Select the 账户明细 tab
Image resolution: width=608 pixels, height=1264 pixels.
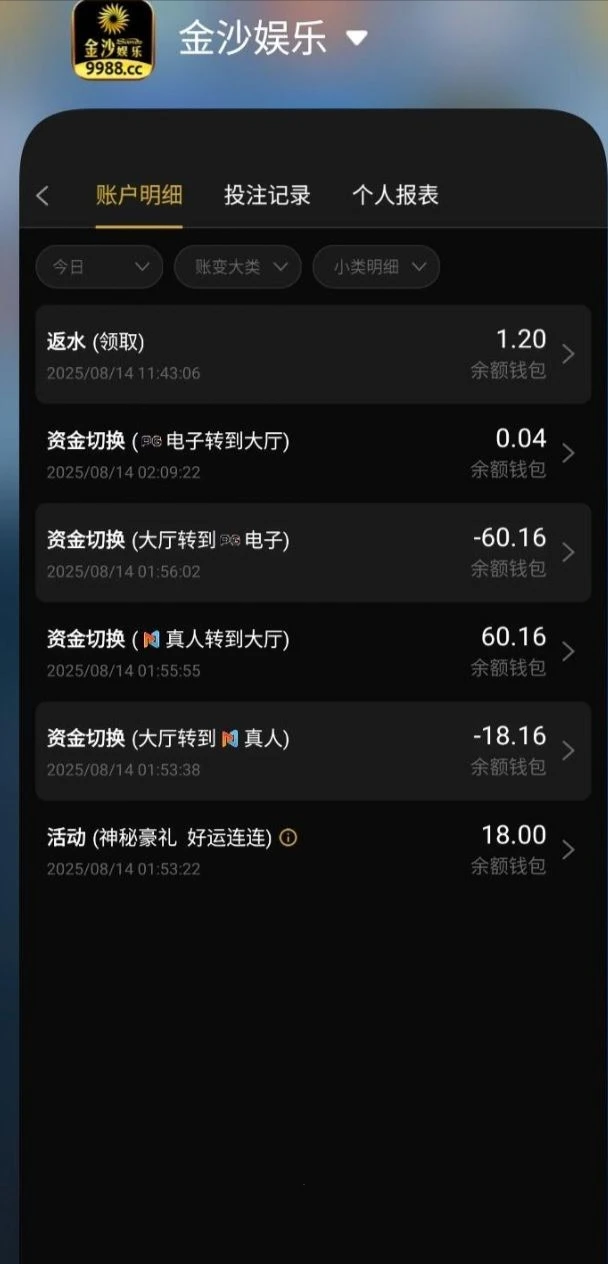click(139, 195)
